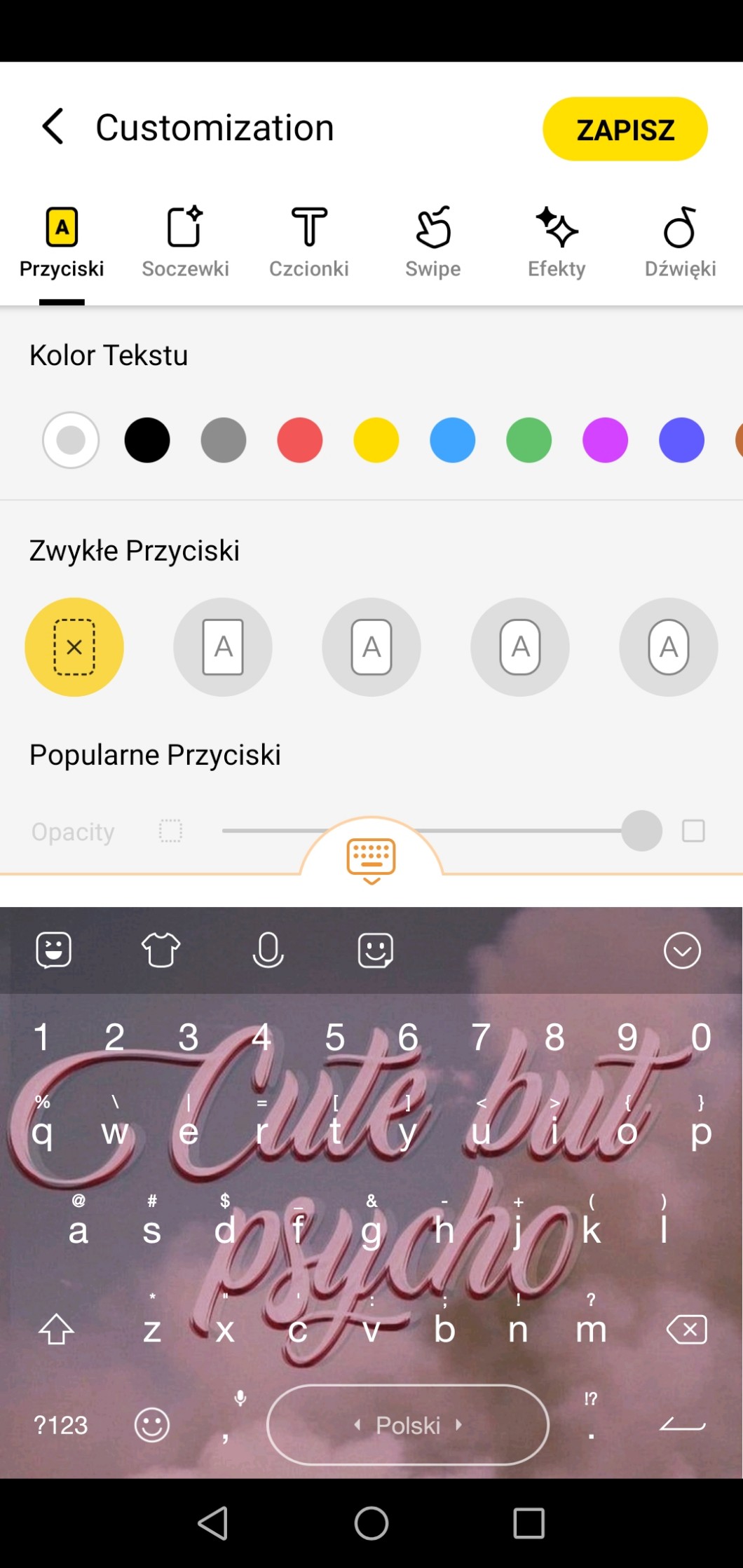Go back from Customization screen
This screenshot has width=743, height=1568.
click(53, 127)
